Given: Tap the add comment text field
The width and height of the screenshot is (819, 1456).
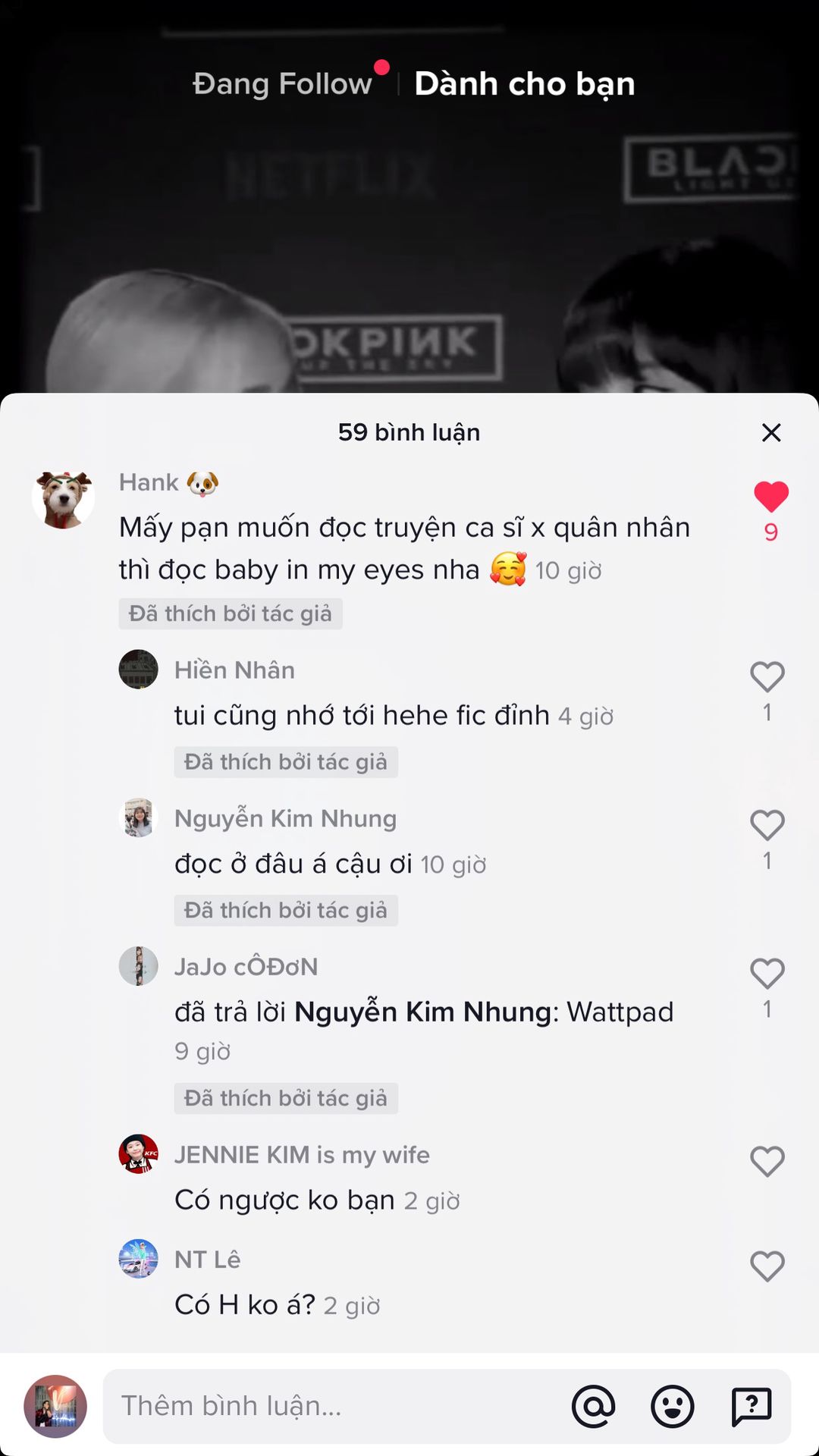Looking at the screenshot, I should (x=334, y=1406).
